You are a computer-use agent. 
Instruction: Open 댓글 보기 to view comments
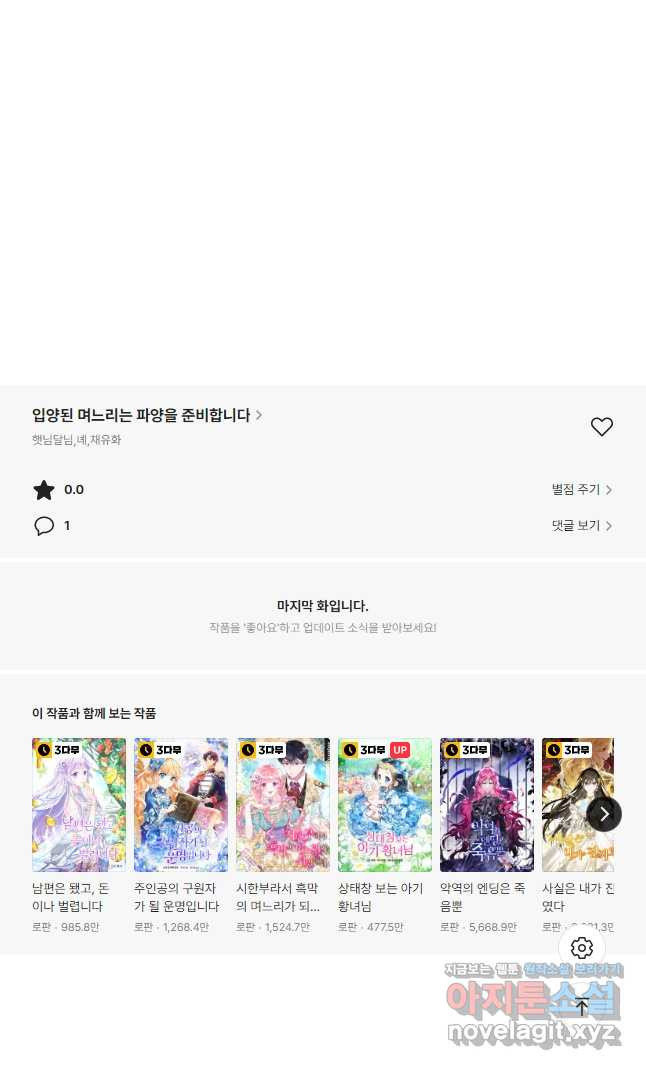point(581,526)
